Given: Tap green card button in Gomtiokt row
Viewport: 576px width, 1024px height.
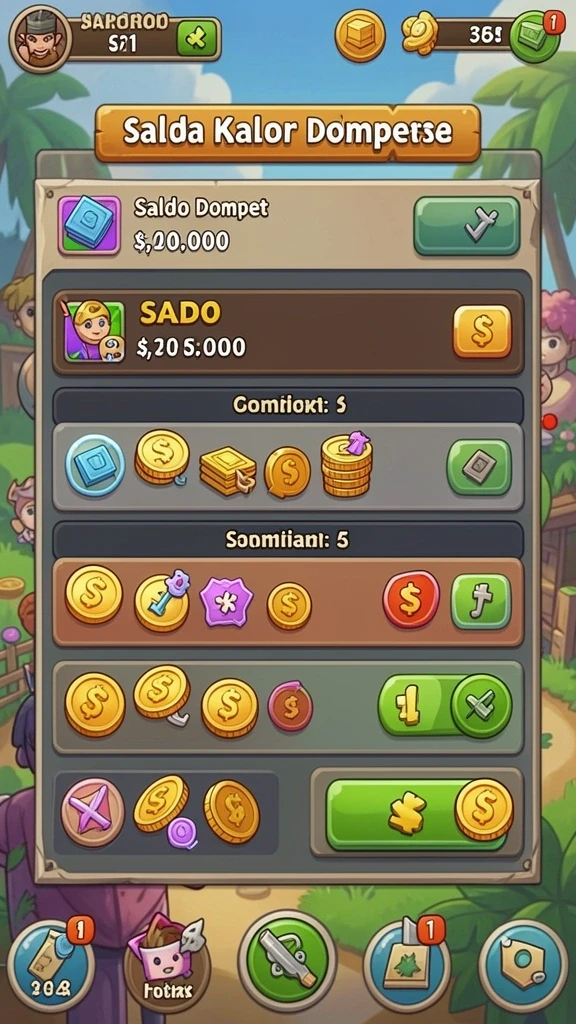Looking at the screenshot, I should click(x=479, y=467).
